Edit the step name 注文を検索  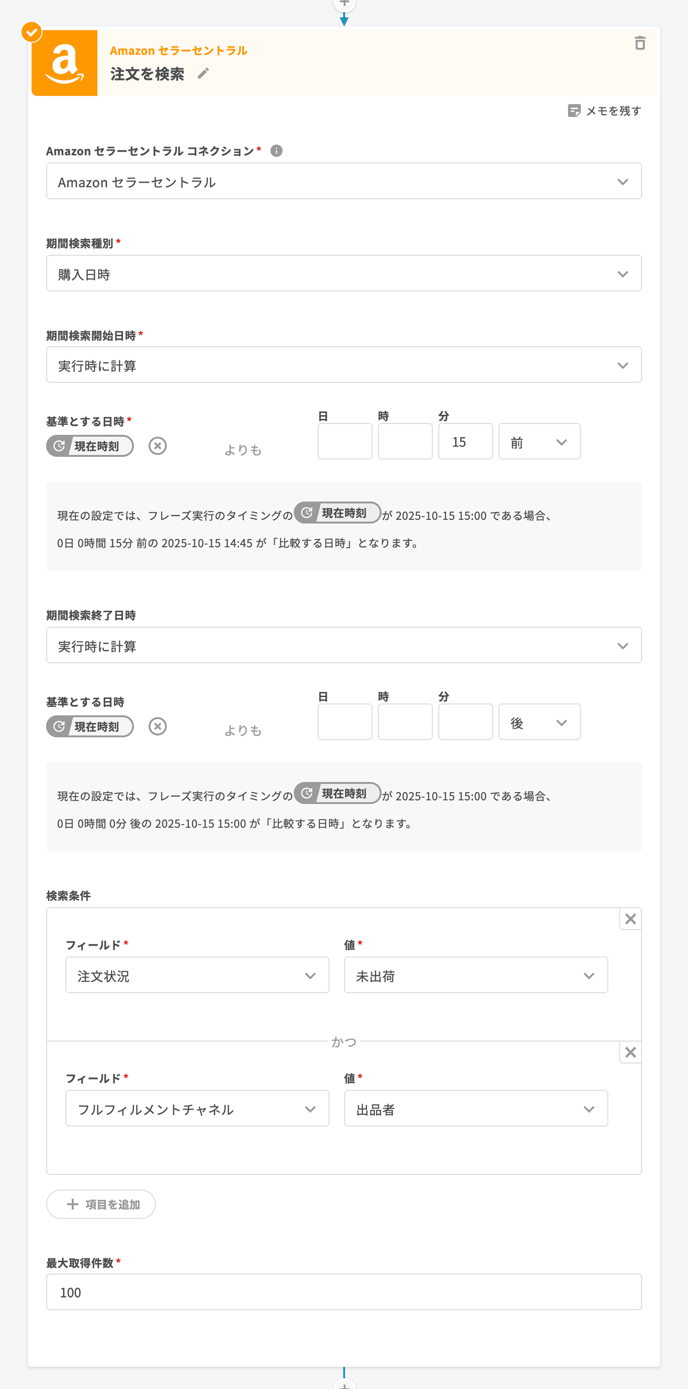203,74
